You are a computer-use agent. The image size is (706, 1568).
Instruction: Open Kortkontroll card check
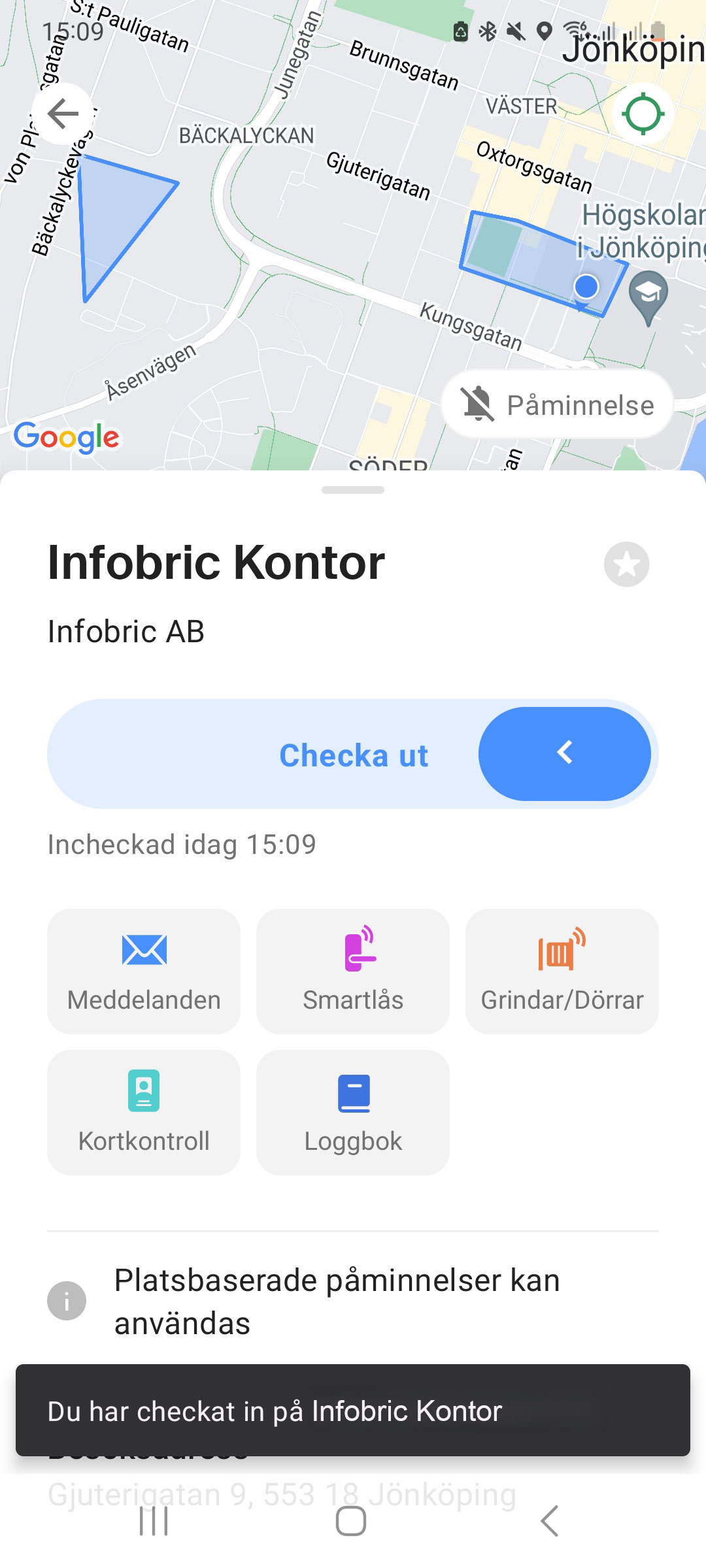pos(144,1112)
